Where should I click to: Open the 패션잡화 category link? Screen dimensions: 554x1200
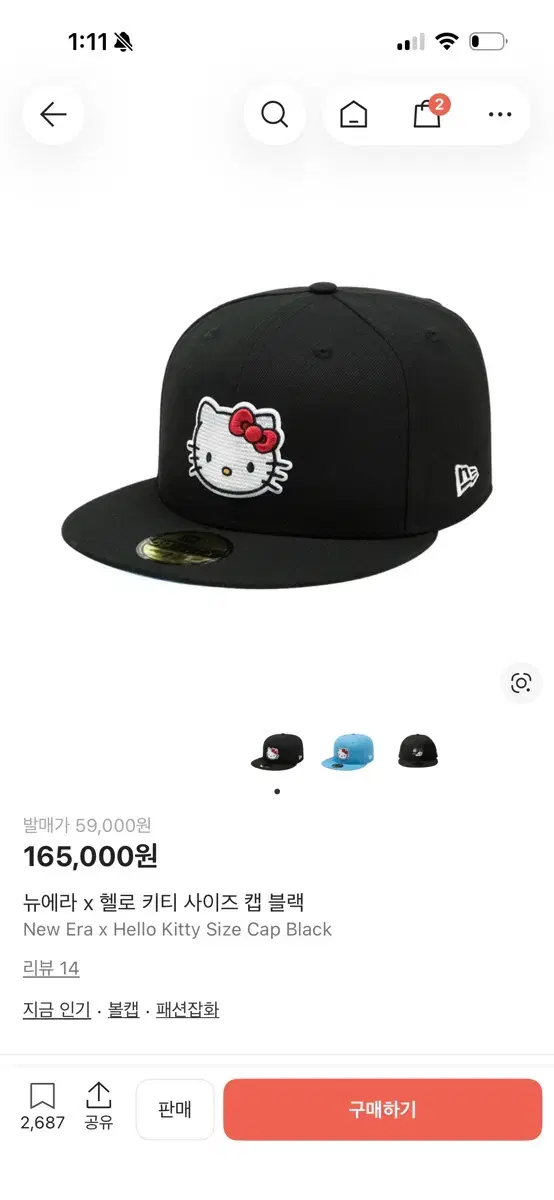click(188, 1009)
